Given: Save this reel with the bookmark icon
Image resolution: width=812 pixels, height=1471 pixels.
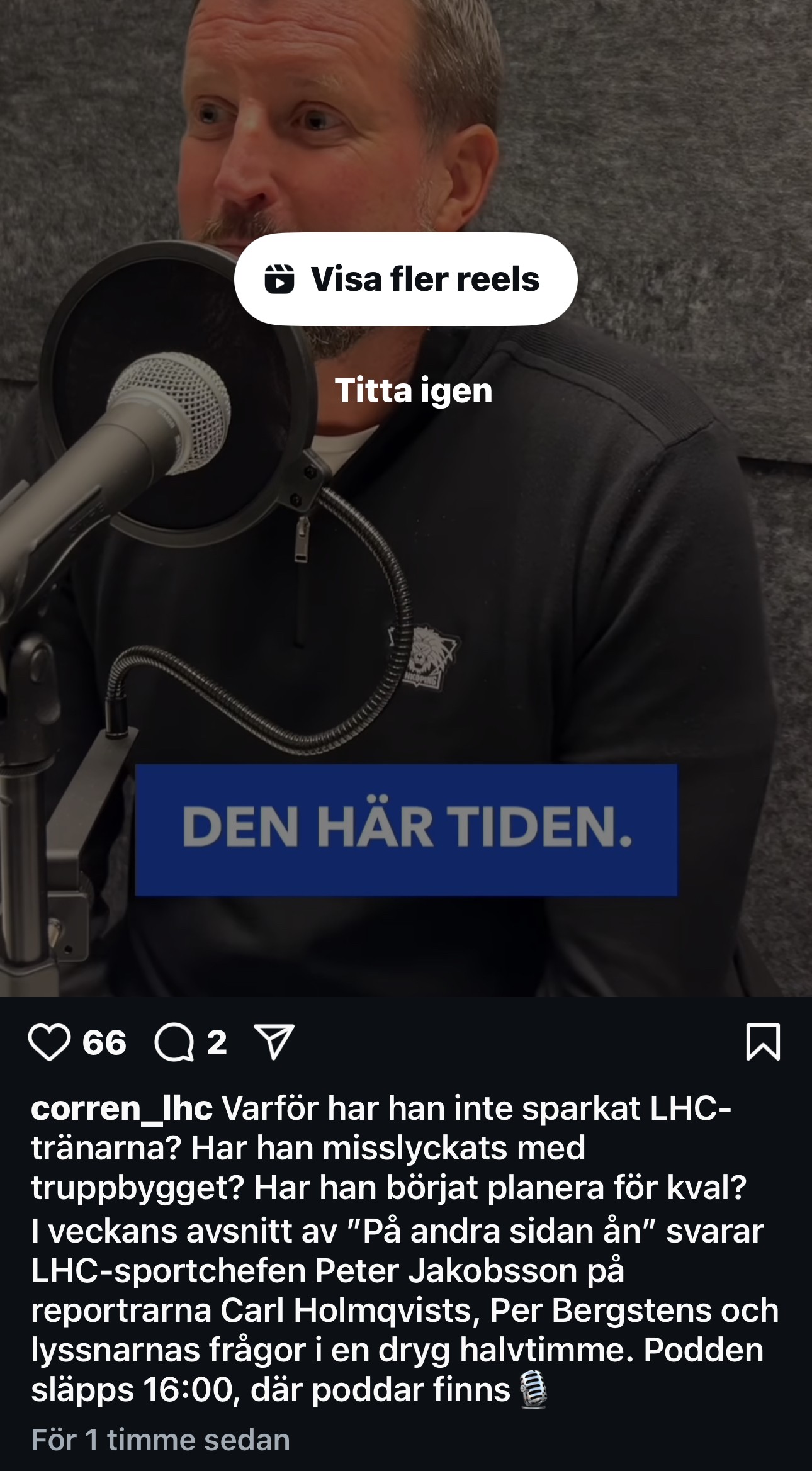Looking at the screenshot, I should point(763,1042).
